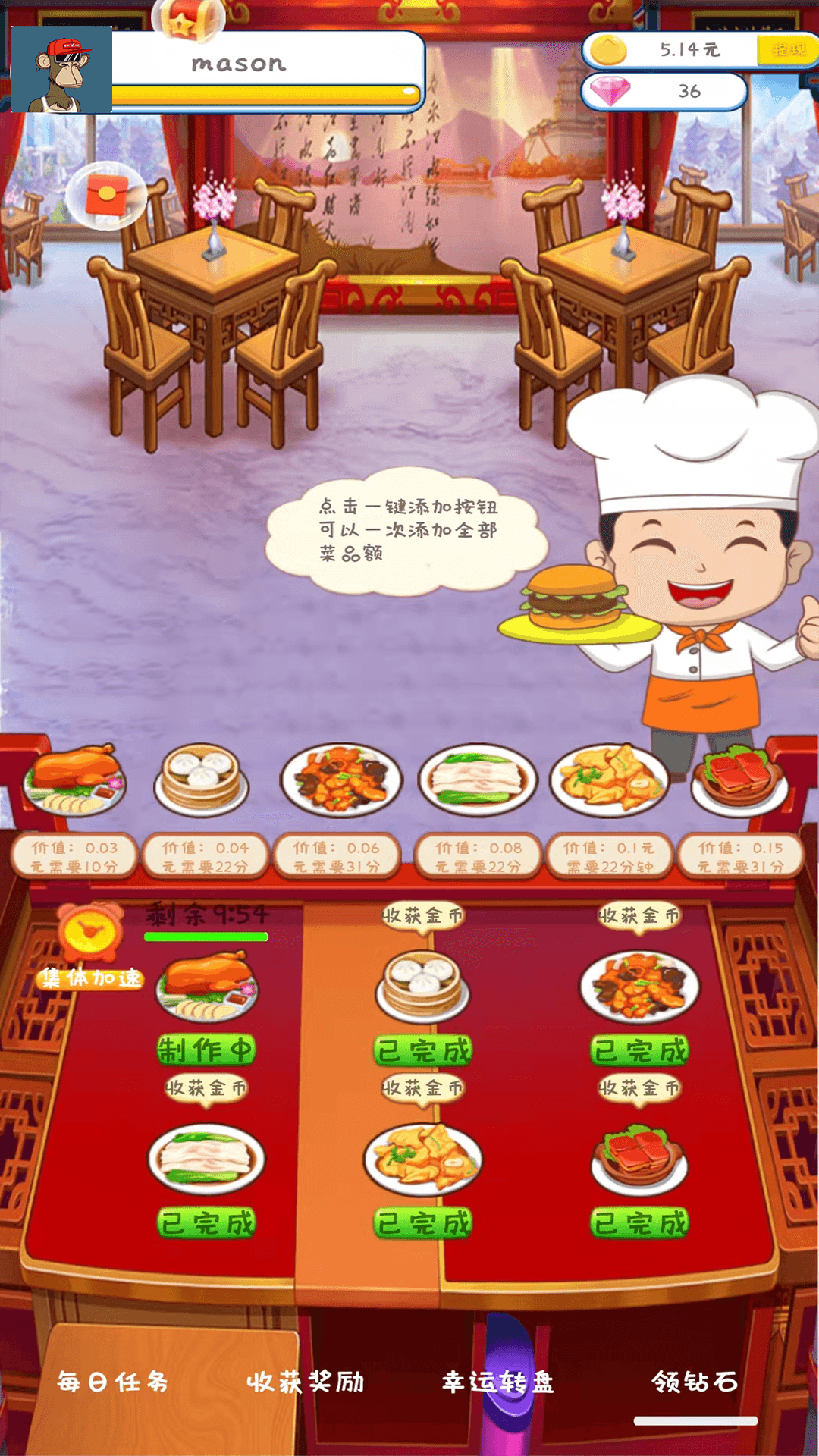Open mason's profile avatar
Image resolution: width=819 pixels, height=1456 pixels.
(x=61, y=70)
